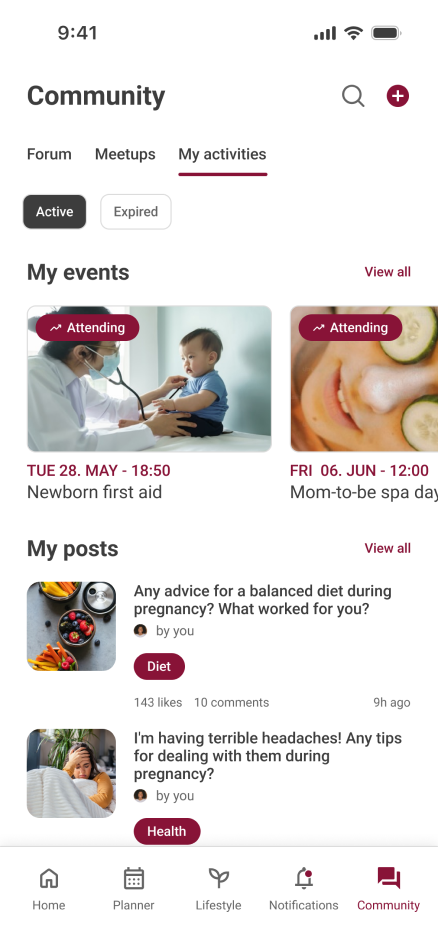Open the Planner tab

tap(134, 889)
